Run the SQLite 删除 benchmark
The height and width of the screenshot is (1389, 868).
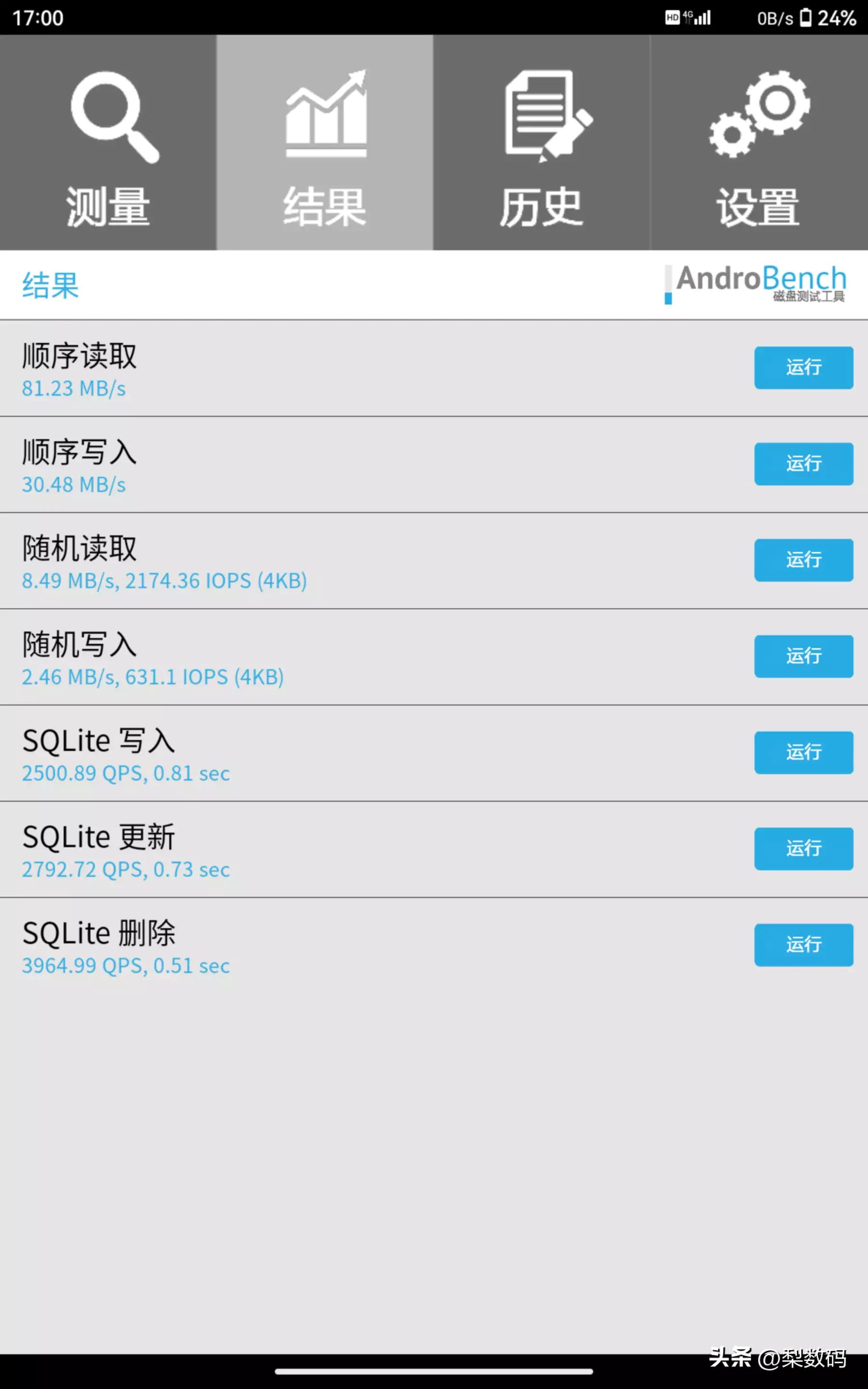[x=803, y=945]
